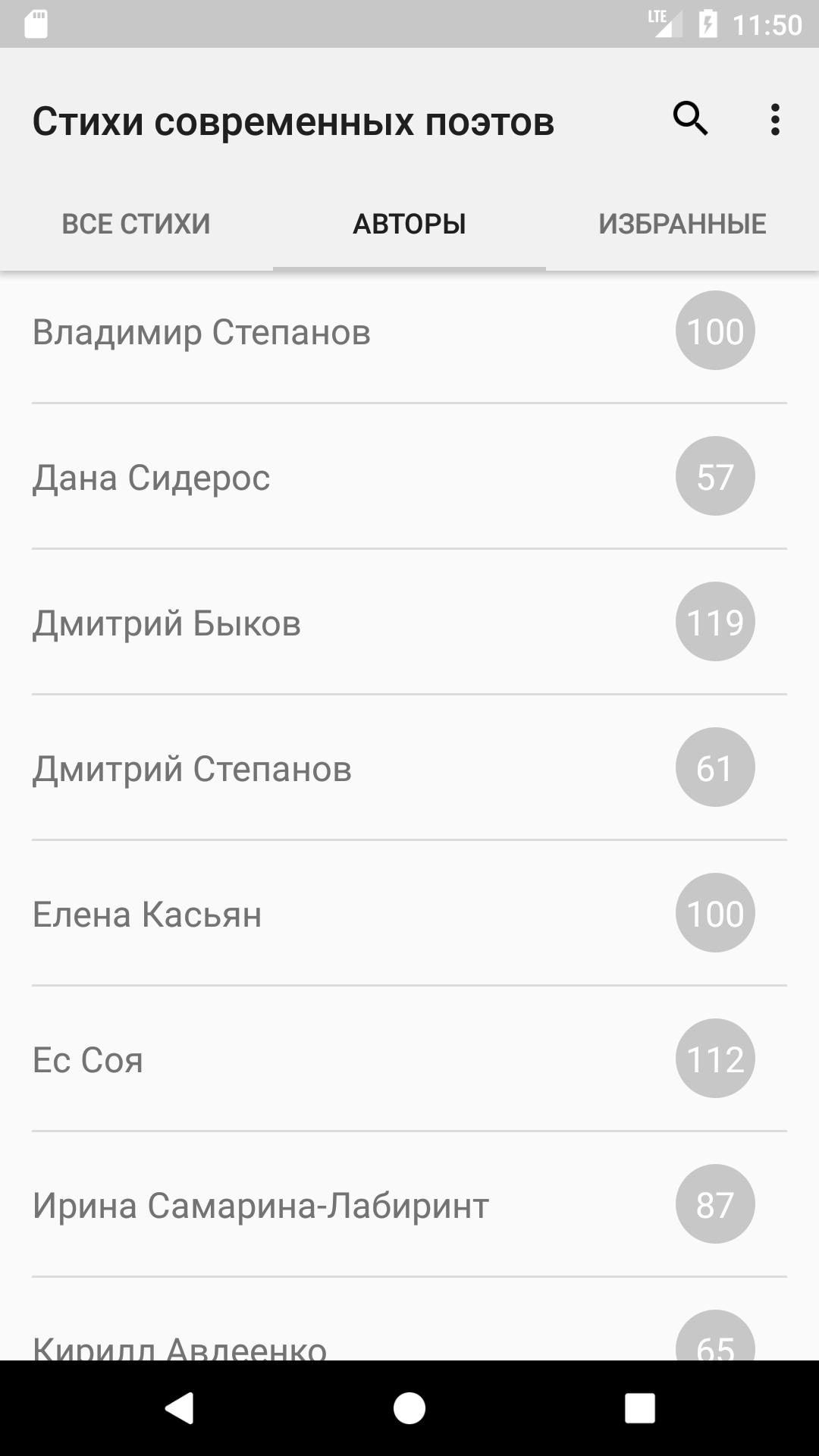The width and height of the screenshot is (819, 1456).
Task: Tap the Елена Касьян row
Action: (x=409, y=913)
